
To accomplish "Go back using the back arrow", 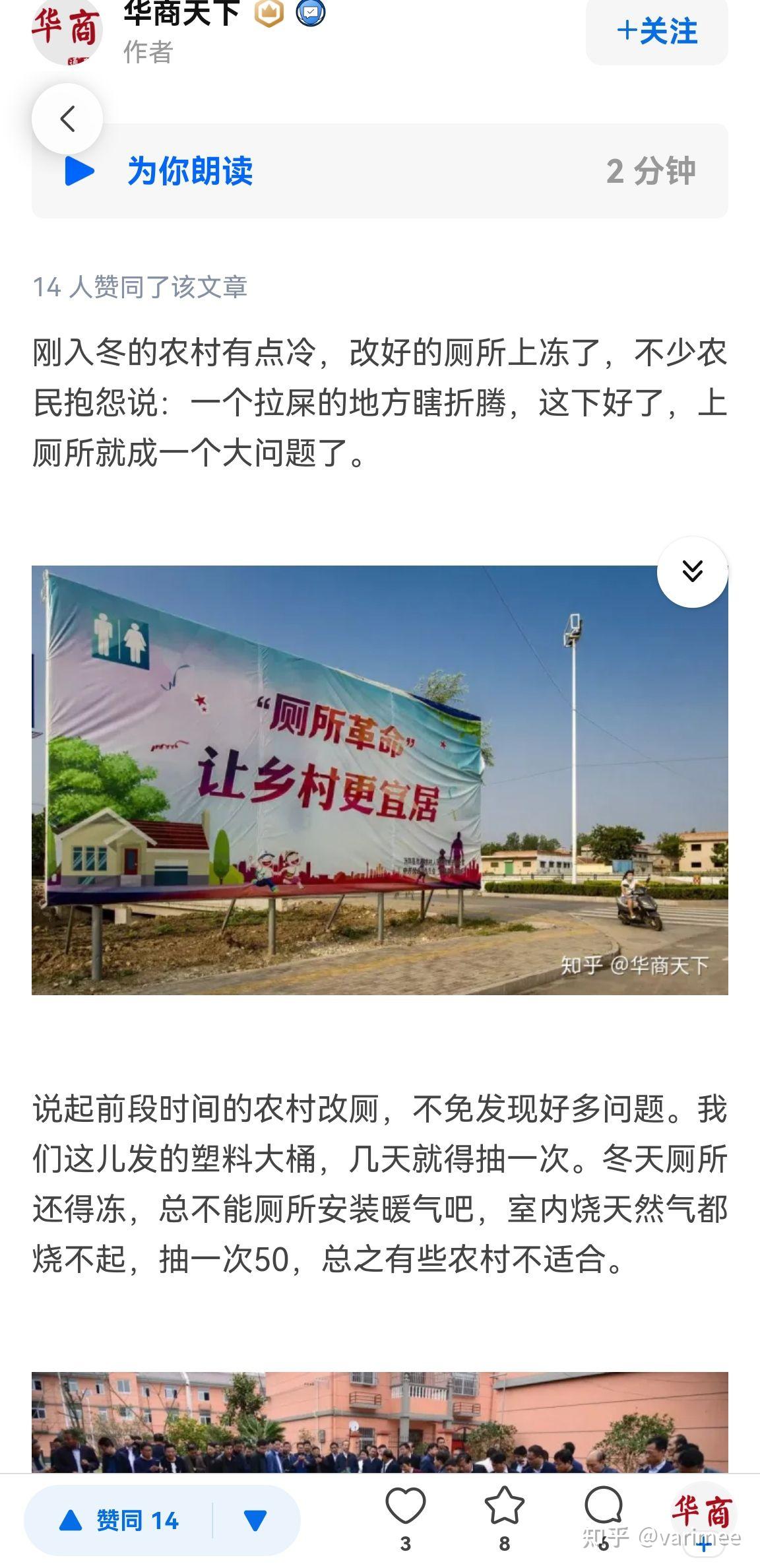I will pos(67,119).
